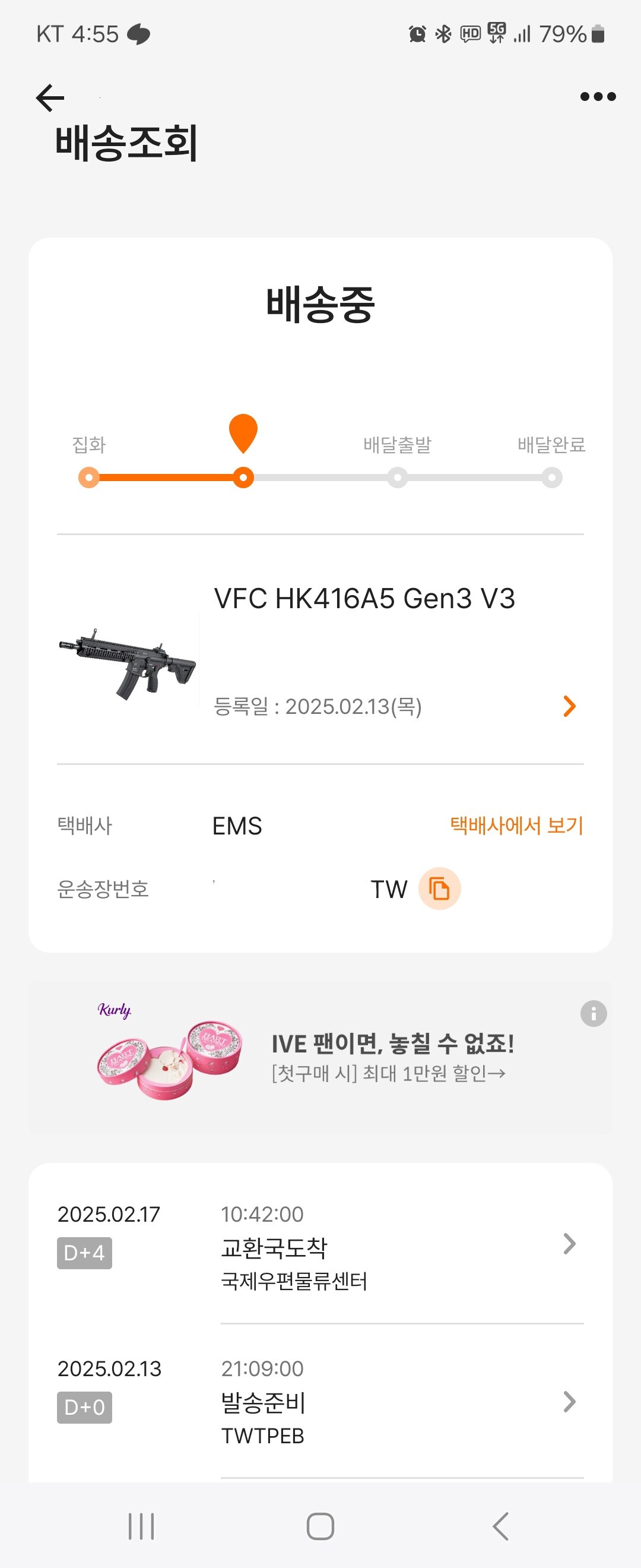Viewport: 641px width, 1568px height.
Task: Expand the 발송준비 tracking entry
Action: coord(569,1401)
